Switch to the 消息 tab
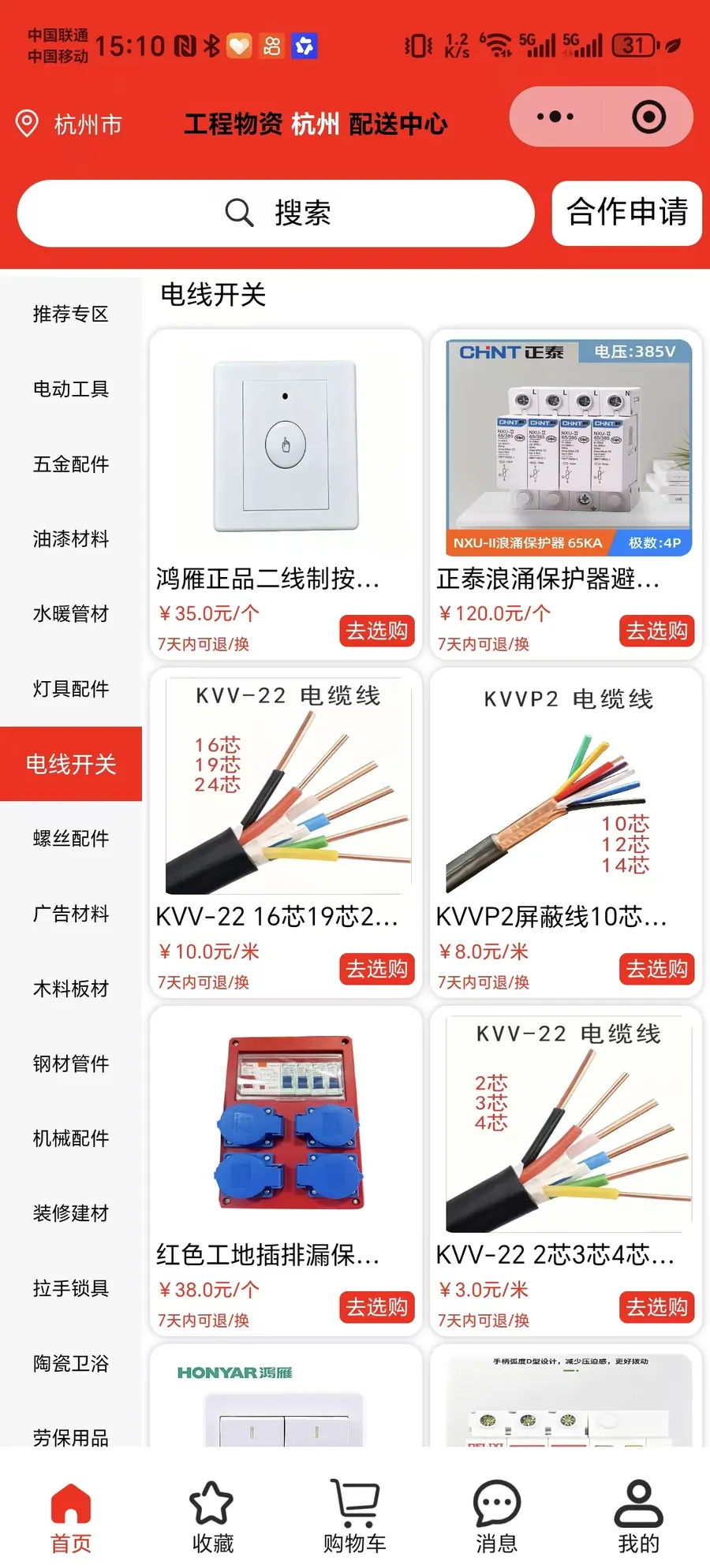Viewport: 710px width, 1568px height. point(497,1517)
